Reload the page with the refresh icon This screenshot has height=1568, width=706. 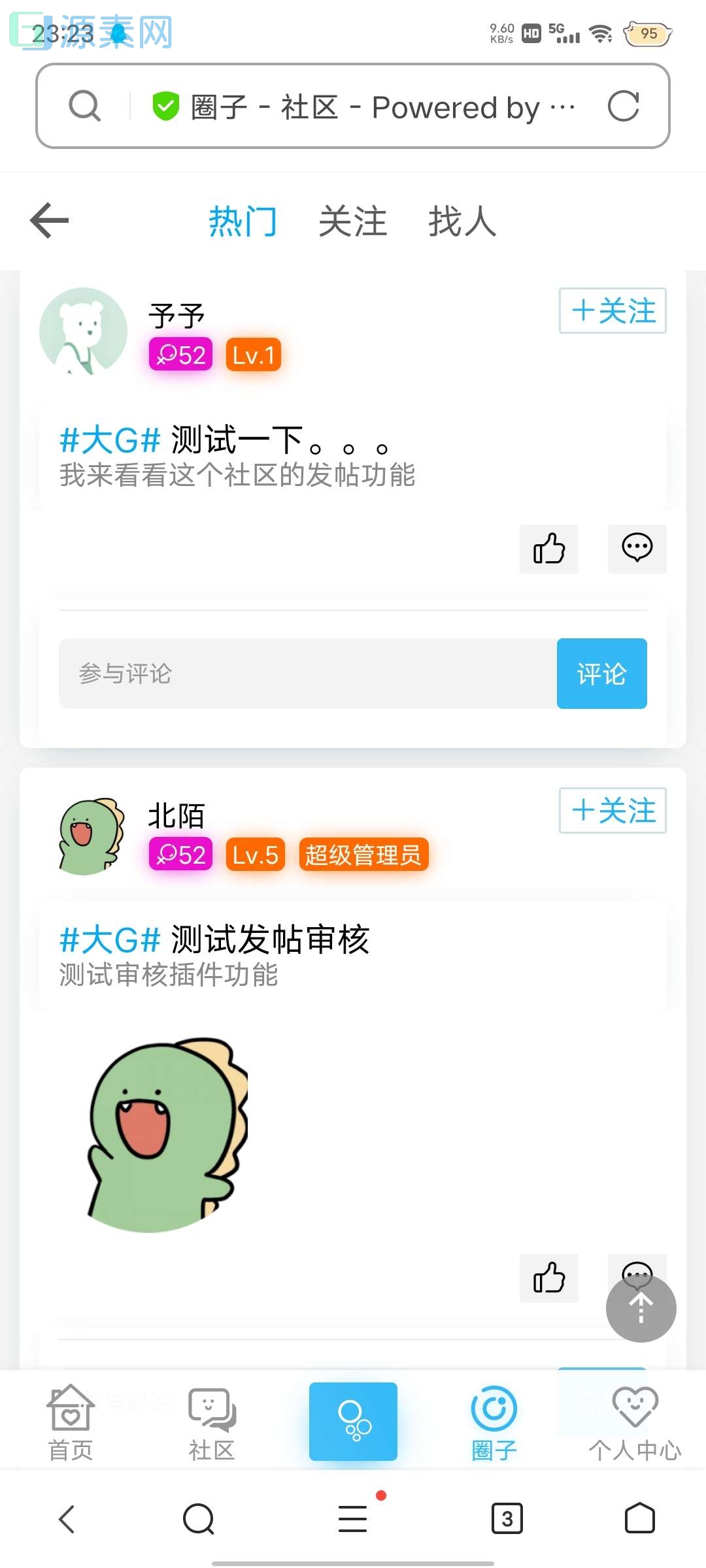624,106
